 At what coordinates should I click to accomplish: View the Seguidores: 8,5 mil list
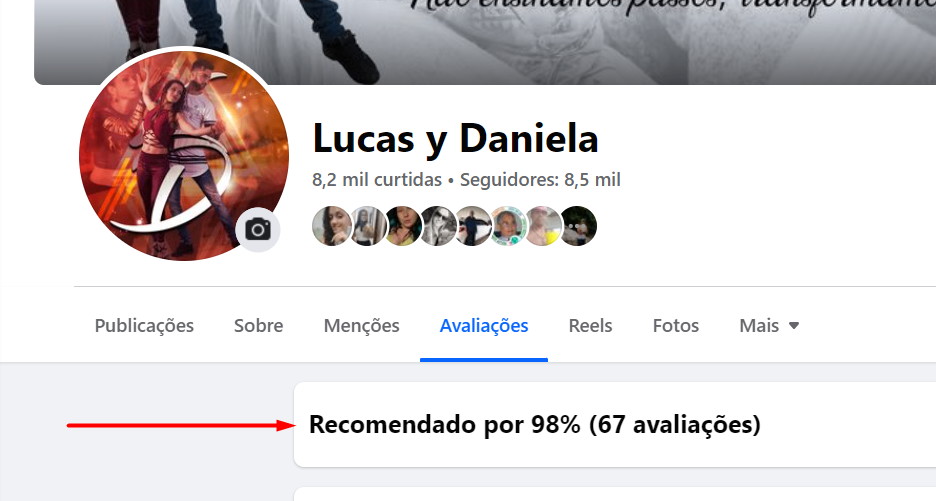coord(539,181)
